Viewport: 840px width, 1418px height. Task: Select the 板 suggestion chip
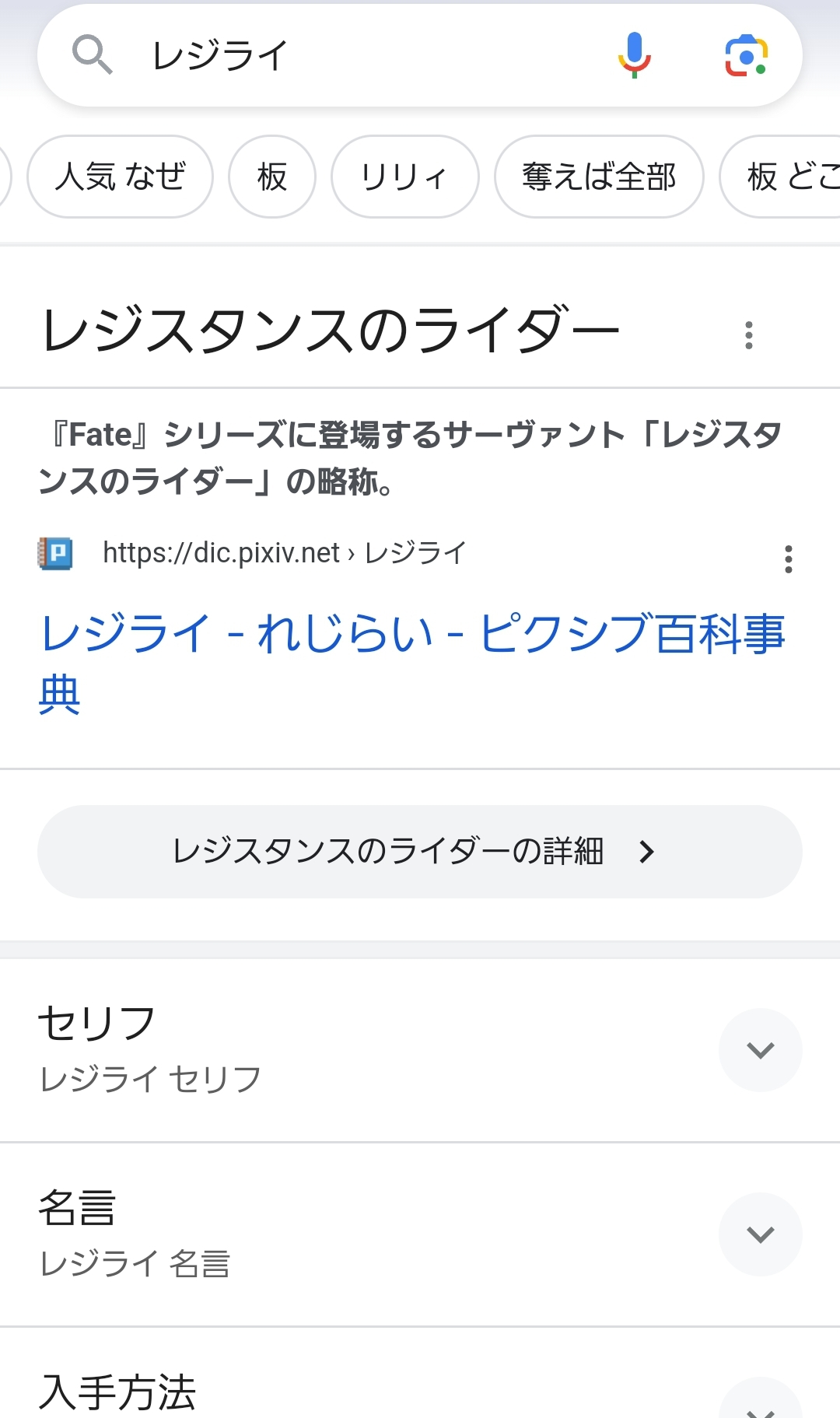click(x=272, y=177)
